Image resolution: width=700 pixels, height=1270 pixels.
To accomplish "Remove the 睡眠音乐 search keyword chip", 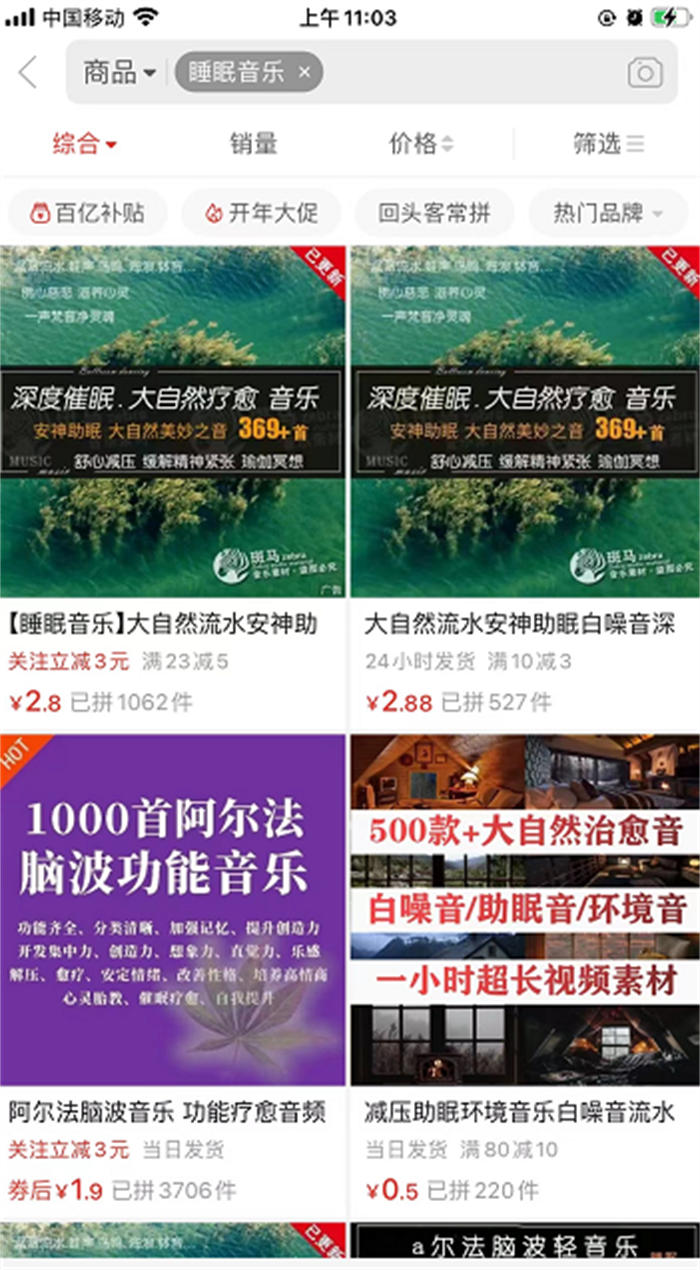I will (304, 72).
